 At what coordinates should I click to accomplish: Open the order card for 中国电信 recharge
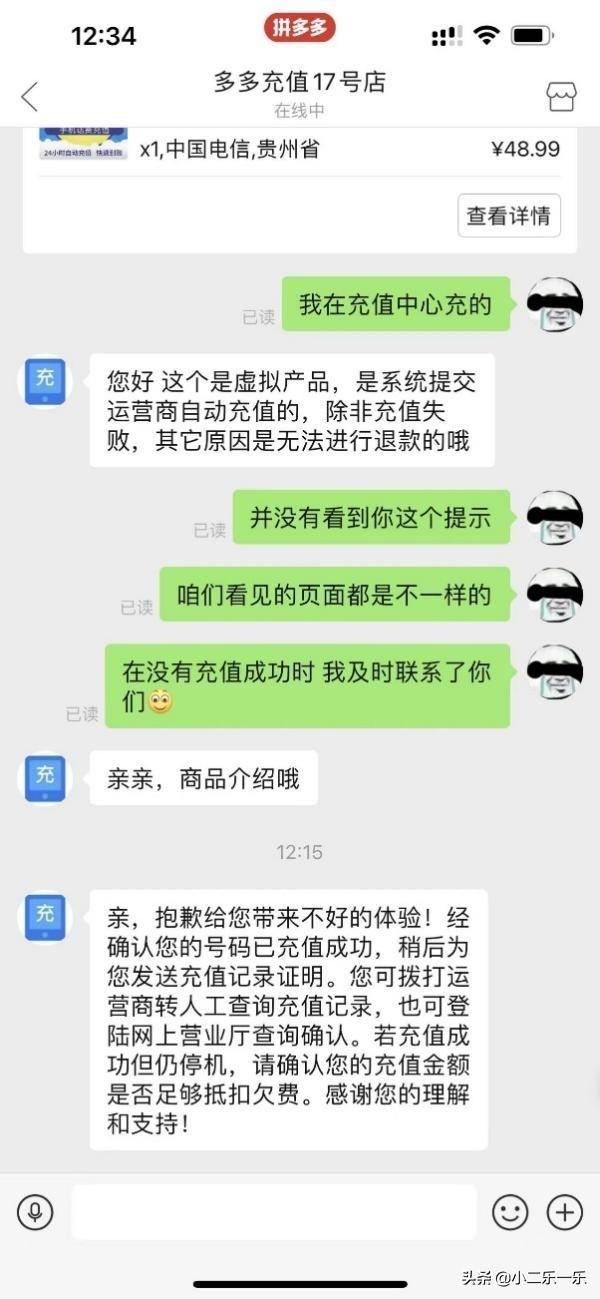click(300, 152)
